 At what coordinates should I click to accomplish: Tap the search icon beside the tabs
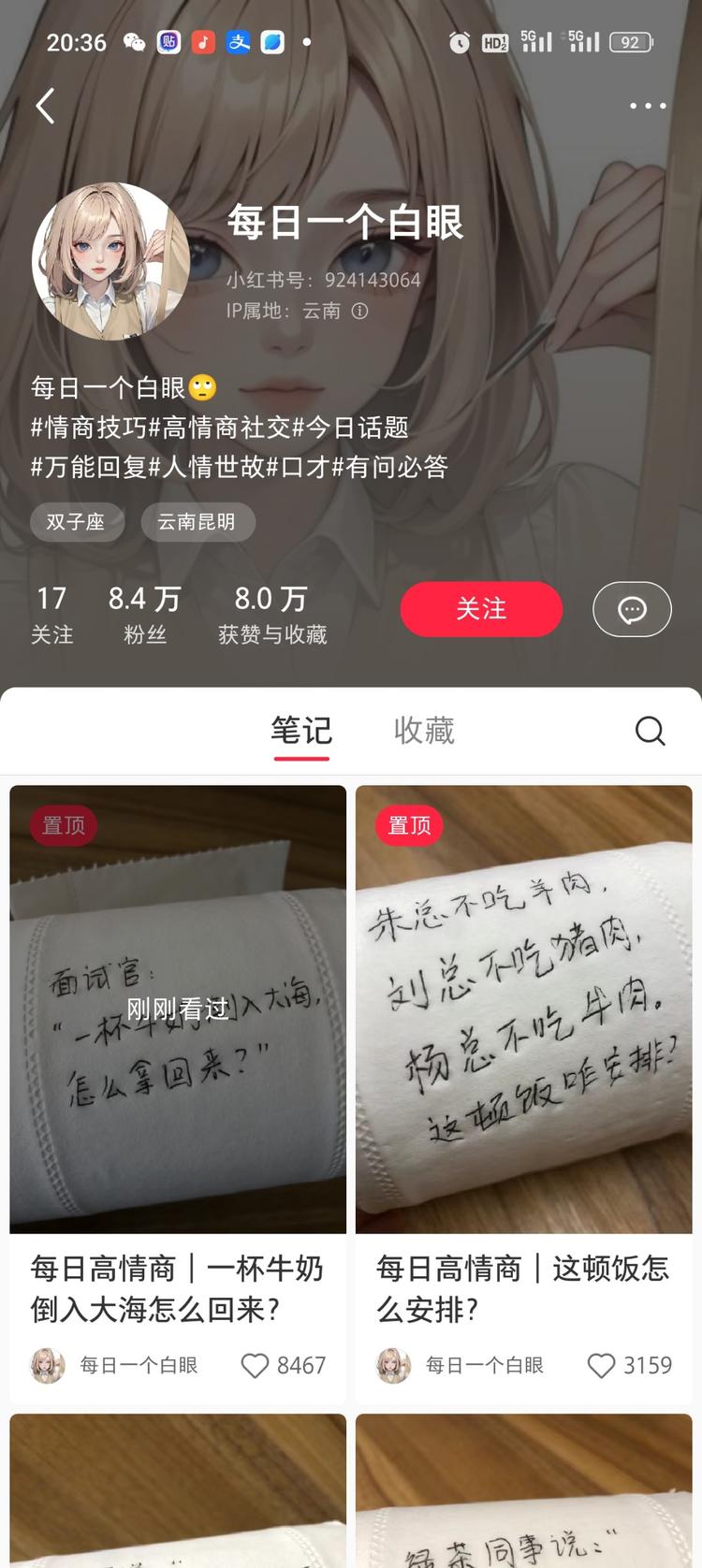[x=650, y=732]
